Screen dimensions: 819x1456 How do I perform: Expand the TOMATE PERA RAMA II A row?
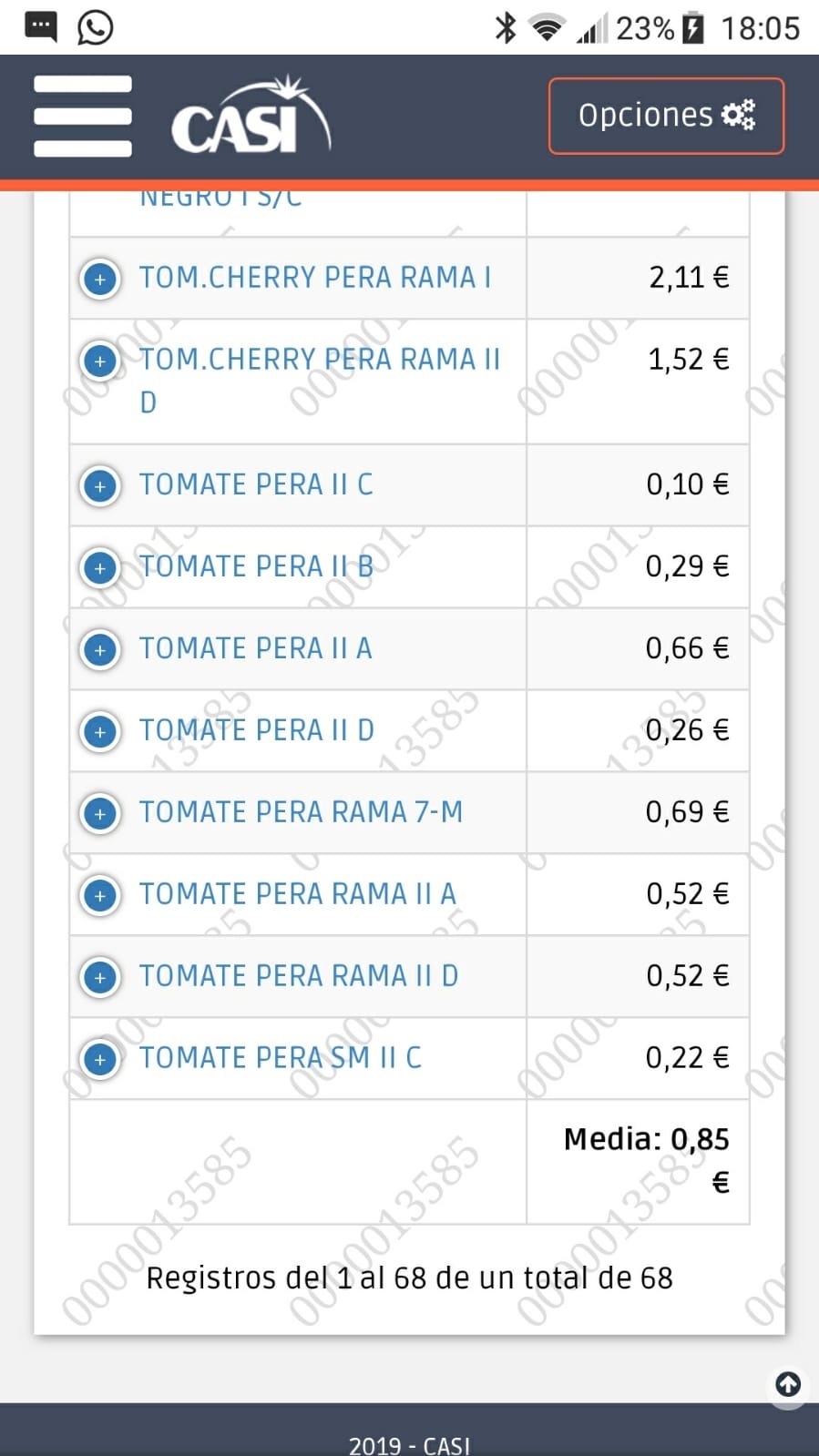coord(100,895)
